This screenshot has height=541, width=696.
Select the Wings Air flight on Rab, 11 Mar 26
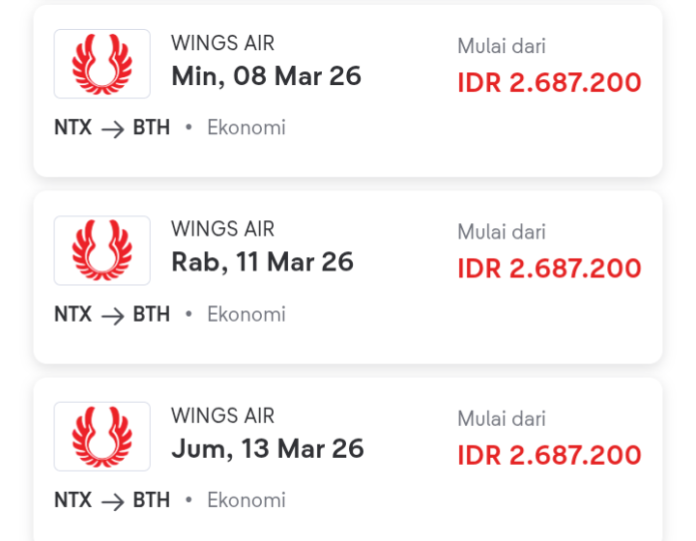click(x=347, y=276)
